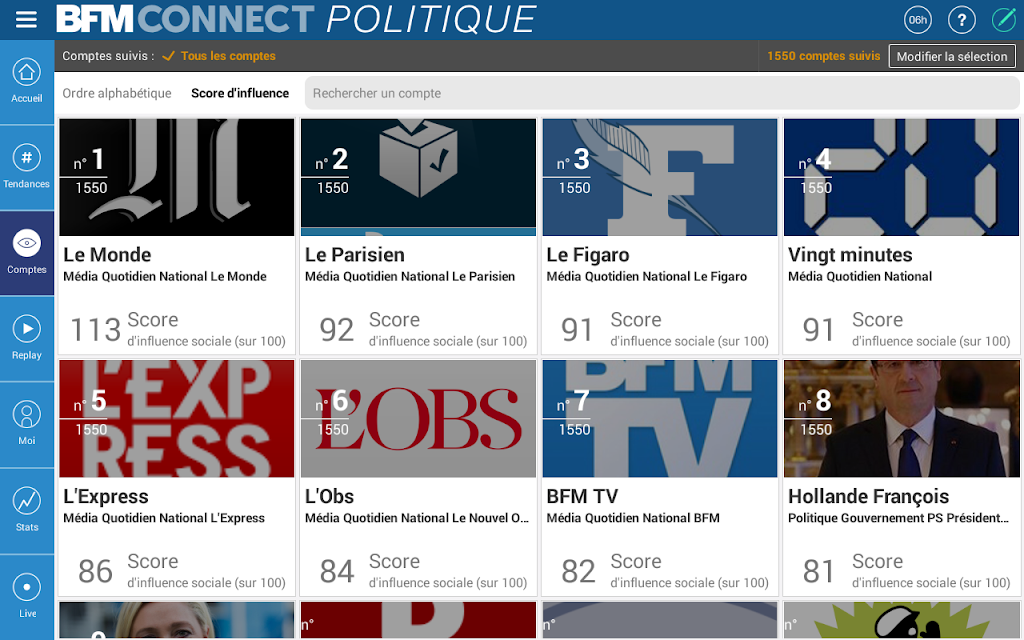Screen dimensions: 1024x640
Task: Open the BFM TV account card
Action: pyautogui.click(x=660, y=479)
